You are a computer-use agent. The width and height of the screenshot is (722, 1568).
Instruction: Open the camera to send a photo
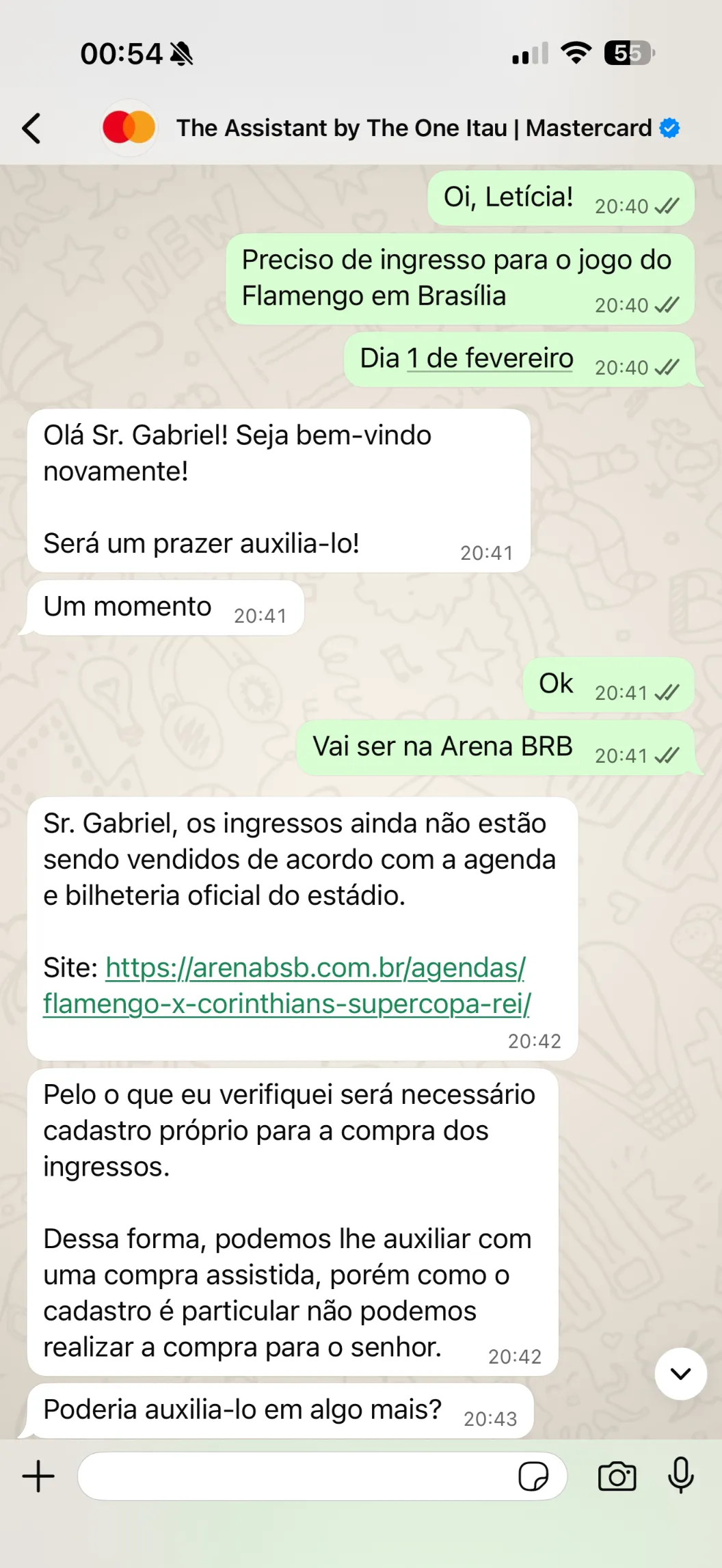click(617, 1476)
